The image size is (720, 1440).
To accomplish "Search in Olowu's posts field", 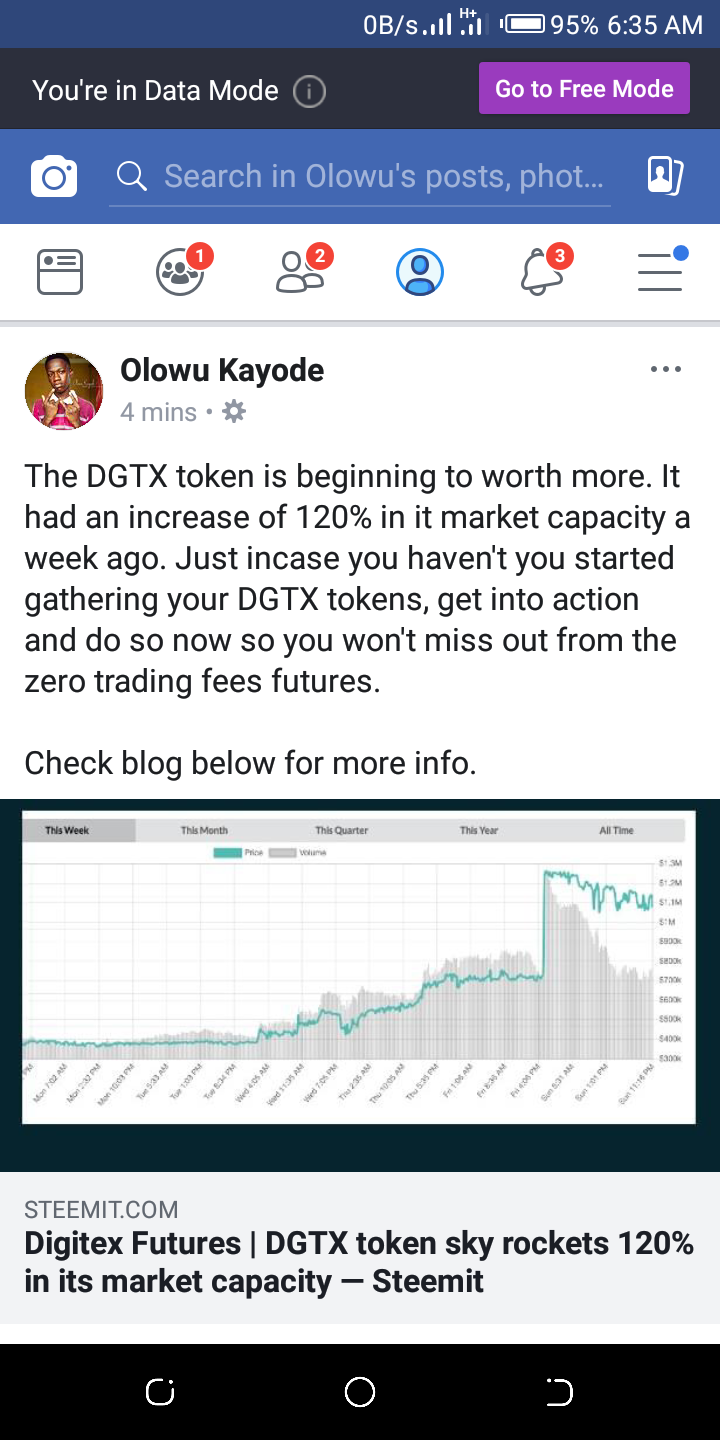I will (x=360, y=177).
